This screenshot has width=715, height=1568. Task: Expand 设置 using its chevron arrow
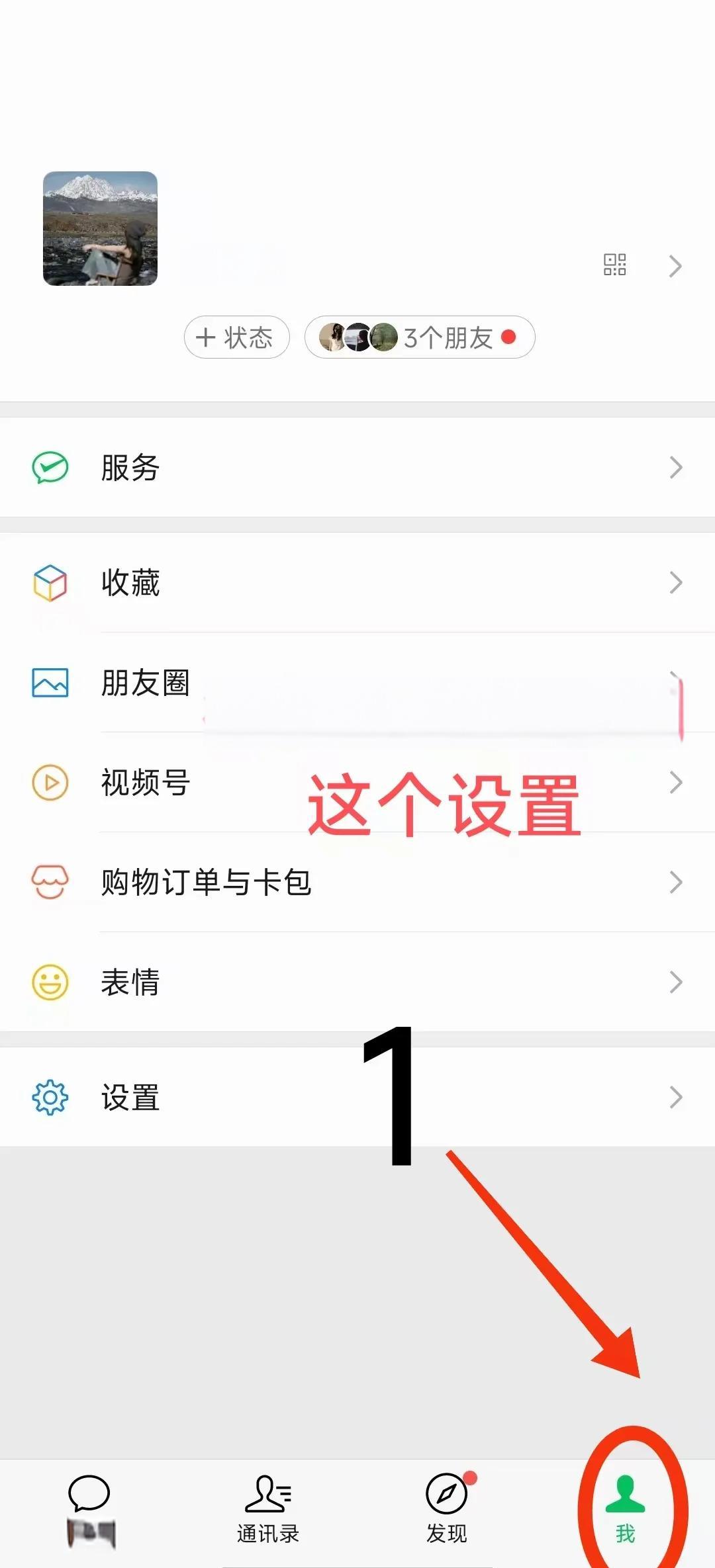[x=676, y=1098]
